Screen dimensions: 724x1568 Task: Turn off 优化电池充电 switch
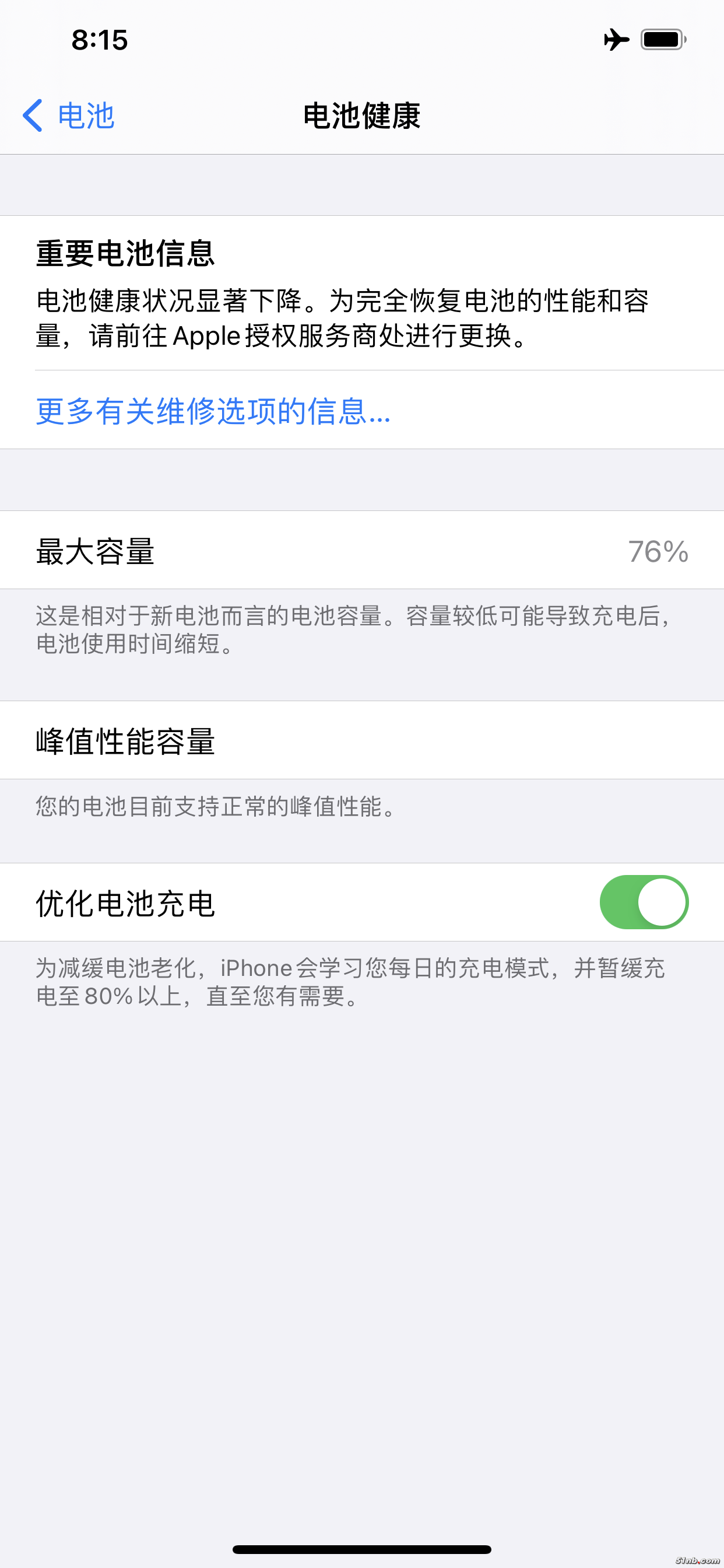[x=644, y=902]
